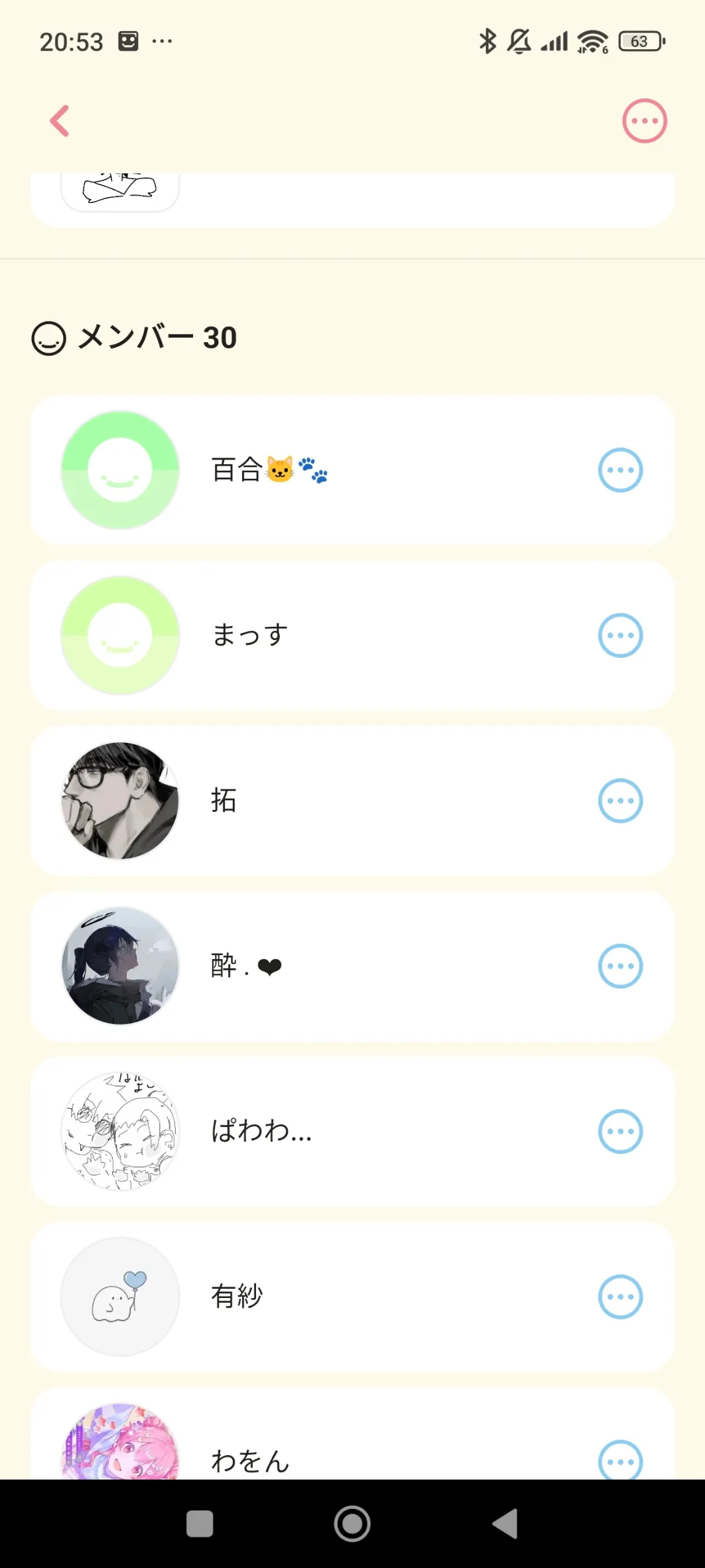Screen dimensions: 705x1568
Task: Open recent apps with the square button
Action: (200, 1524)
